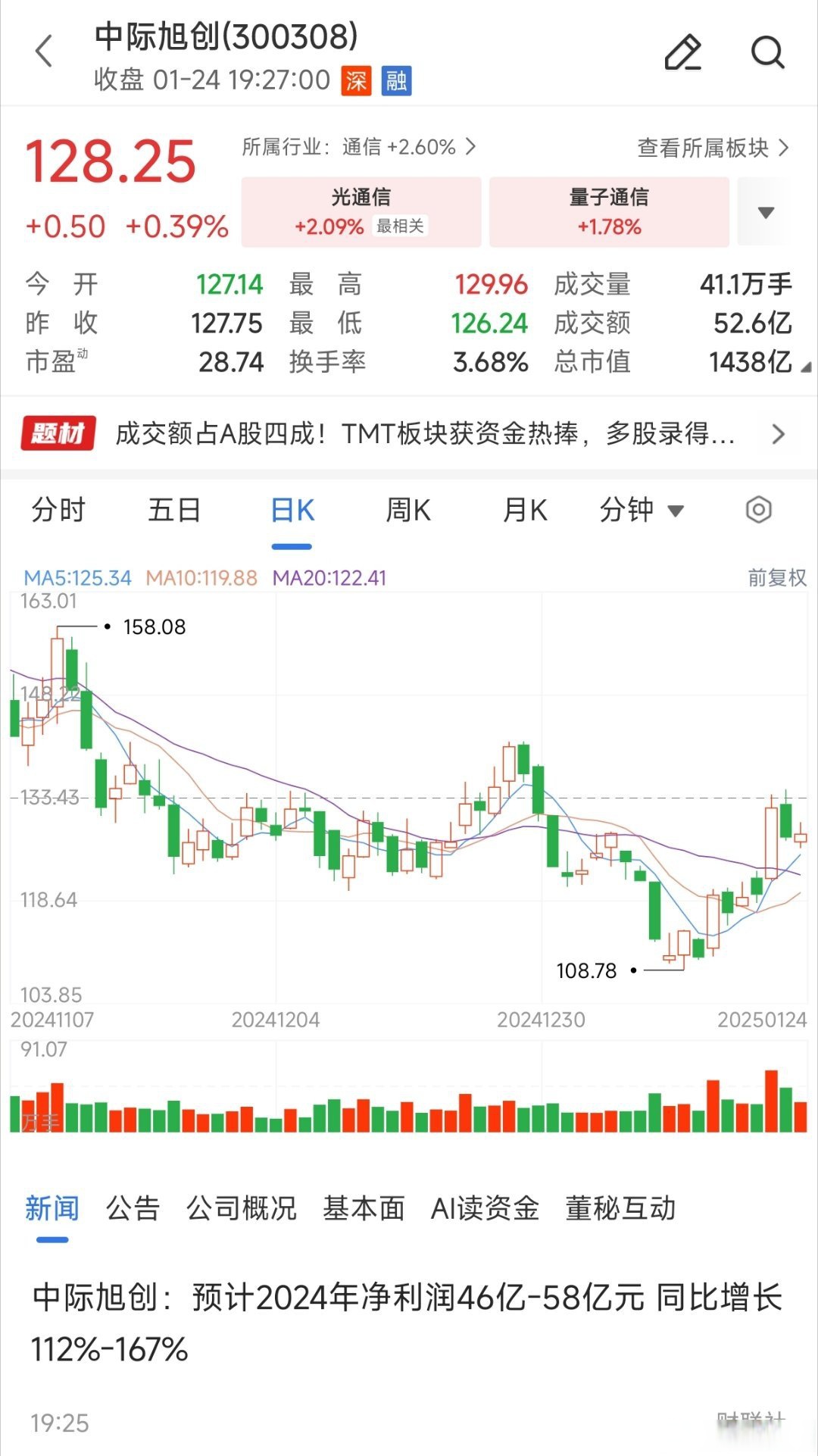Switch to AI读资金 tab
The image size is (818, 1456).
(485, 1208)
